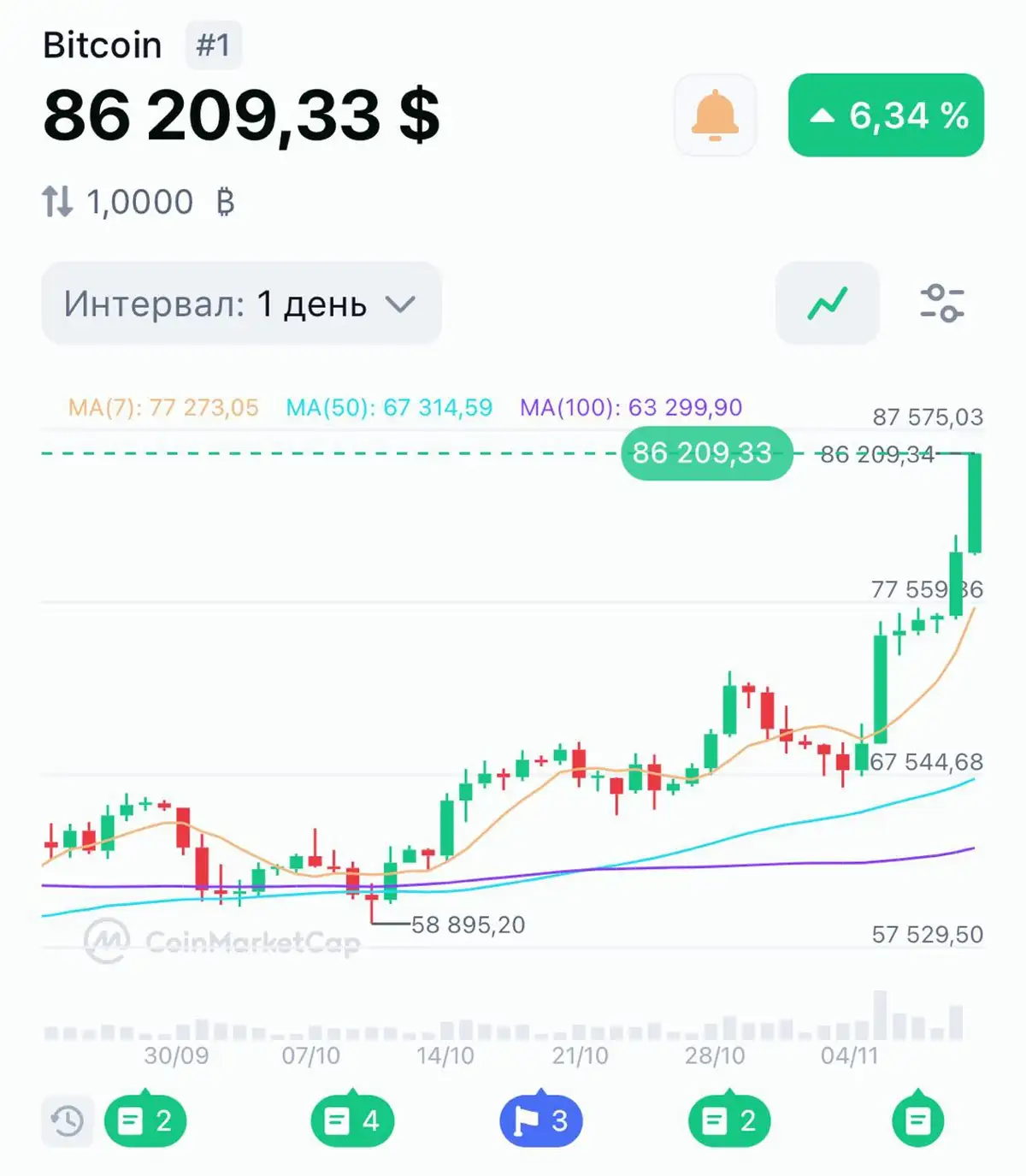Switch chart type with the line icon
This screenshot has height=1176, width=1026.
click(827, 303)
